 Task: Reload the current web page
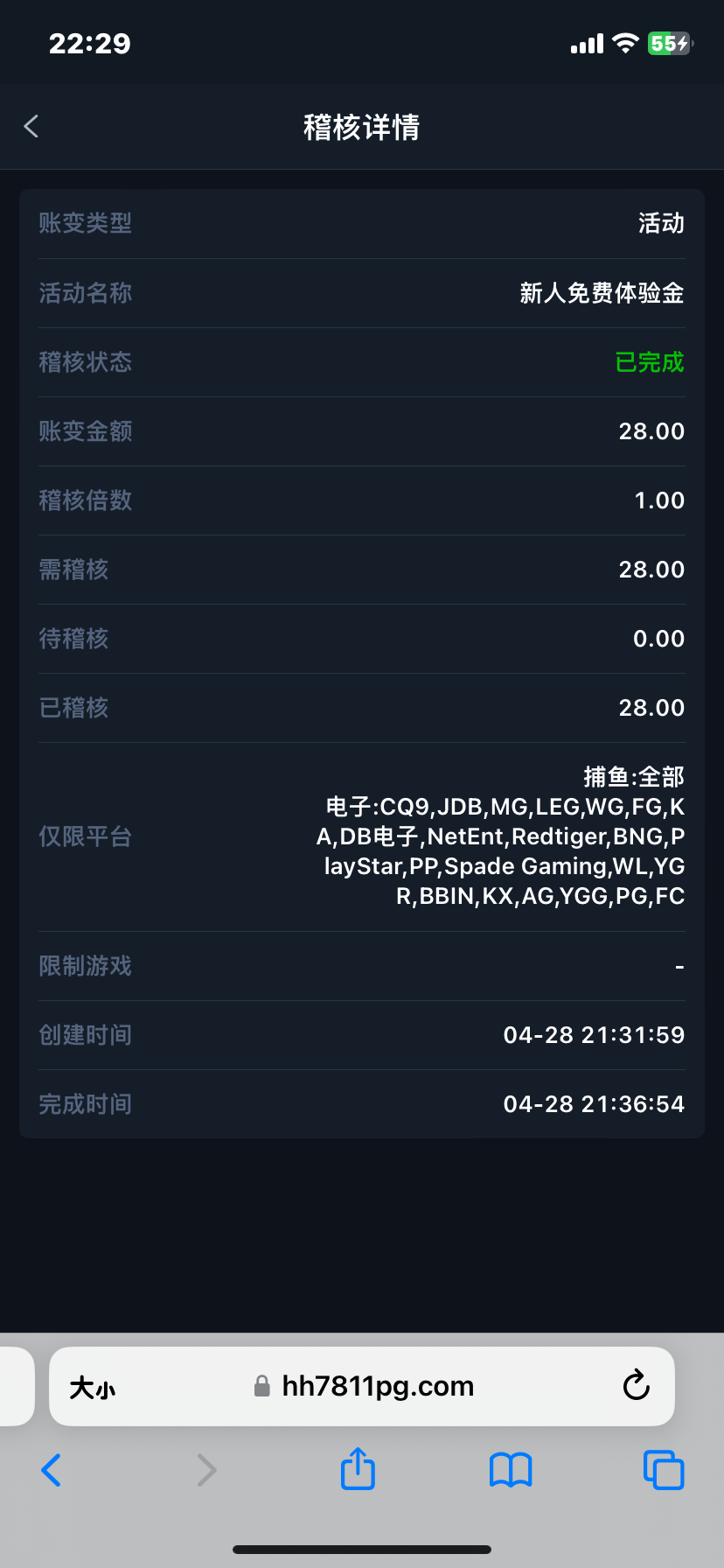pos(636,1385)
